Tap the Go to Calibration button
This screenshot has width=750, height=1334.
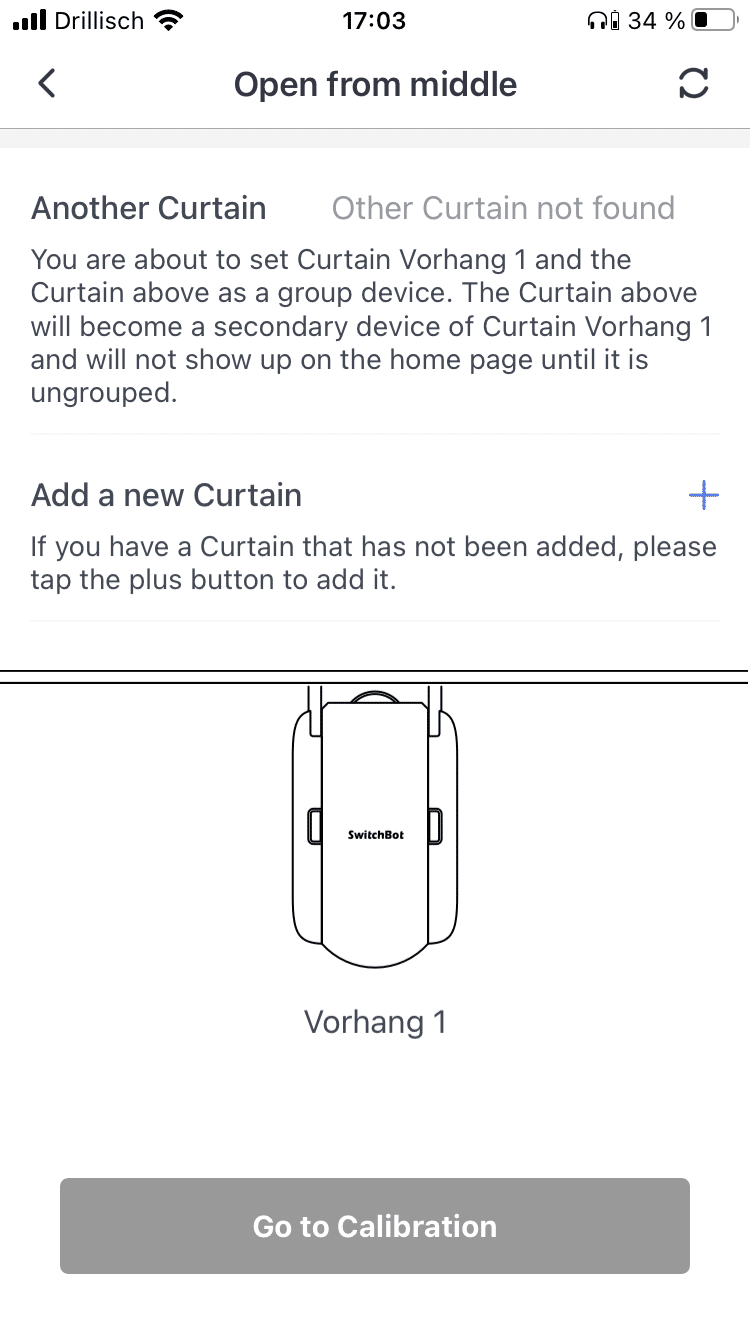(375, 1226)
